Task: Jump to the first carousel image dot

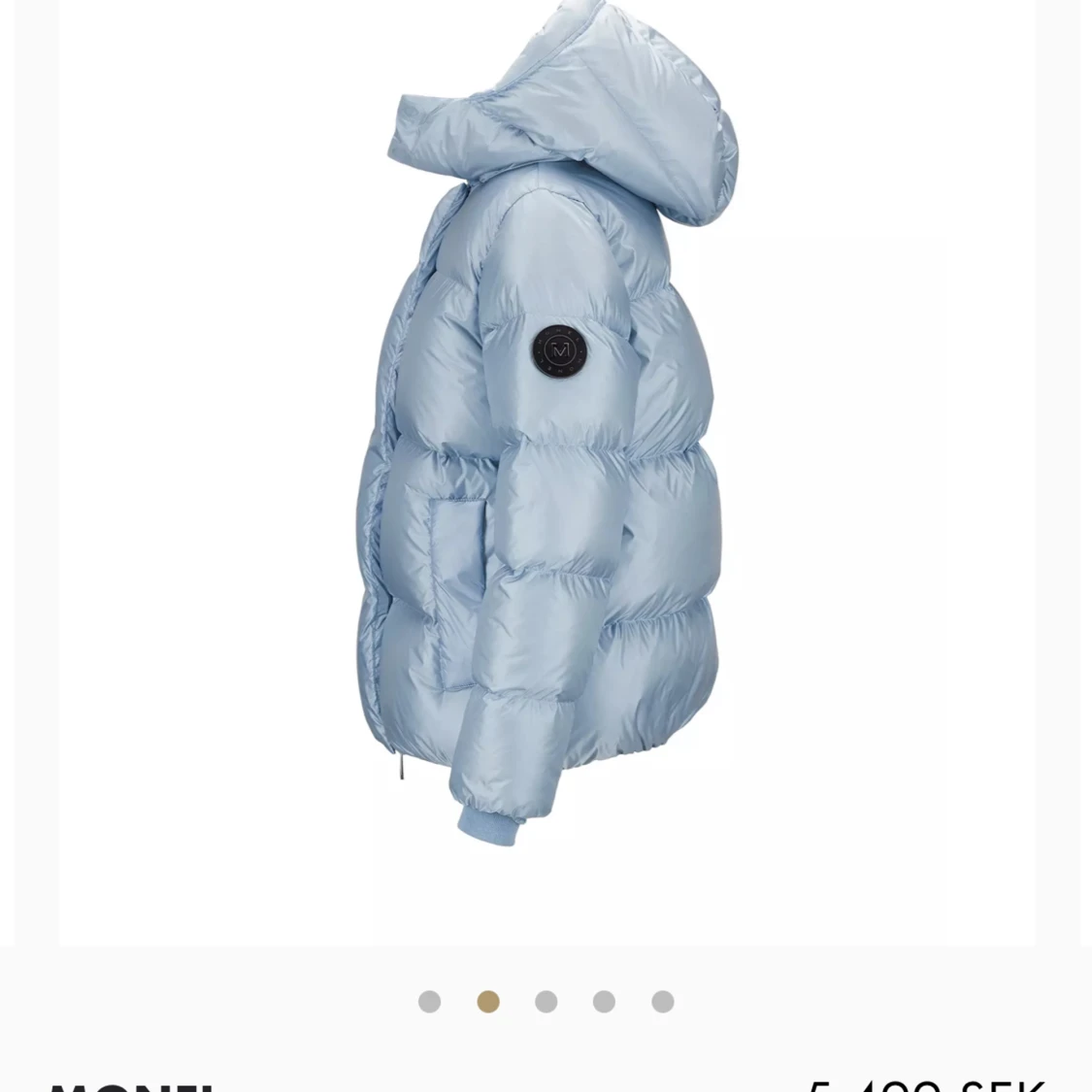Action: coord(429,1002)
